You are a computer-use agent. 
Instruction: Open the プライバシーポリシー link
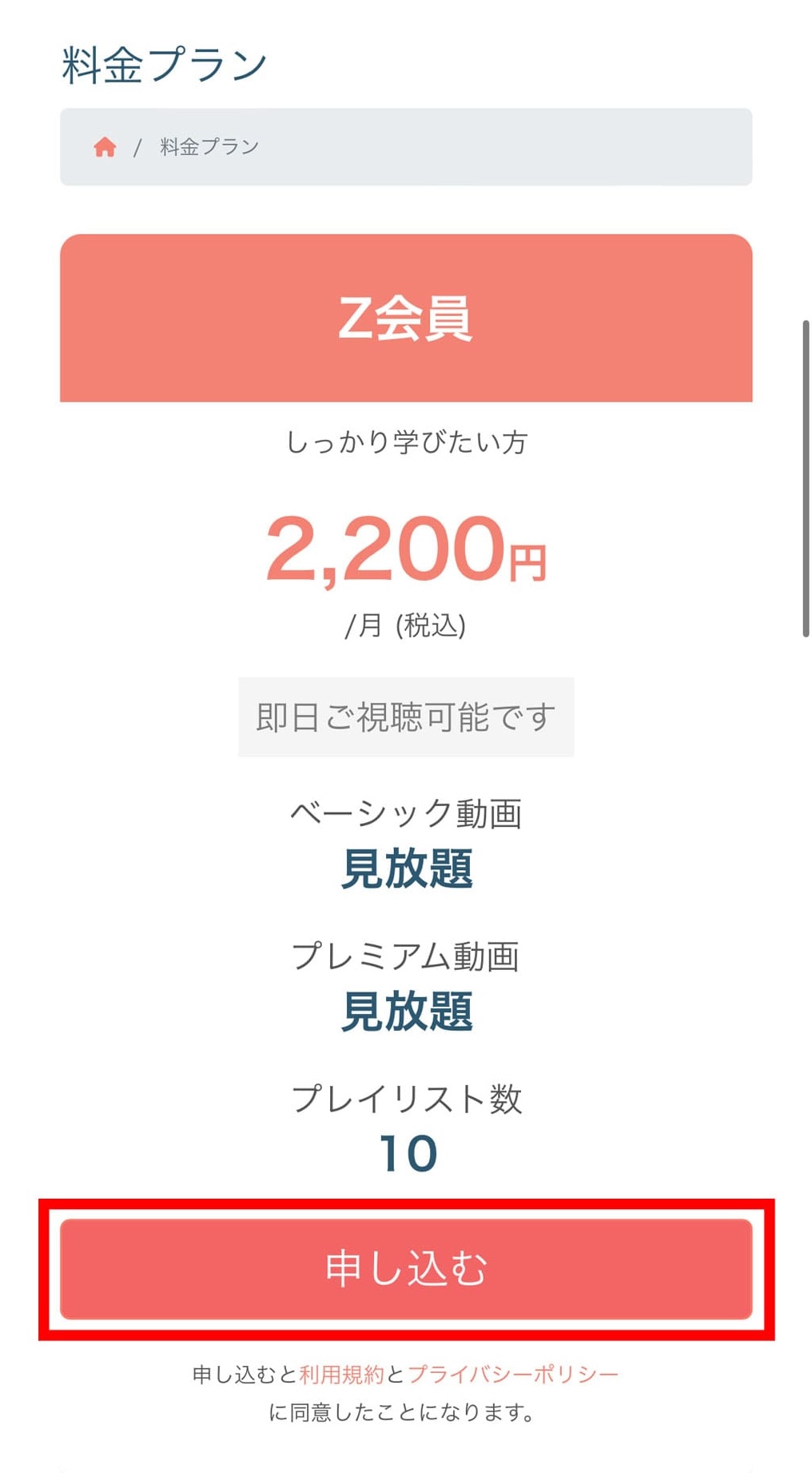click(x=513, y=1374)
